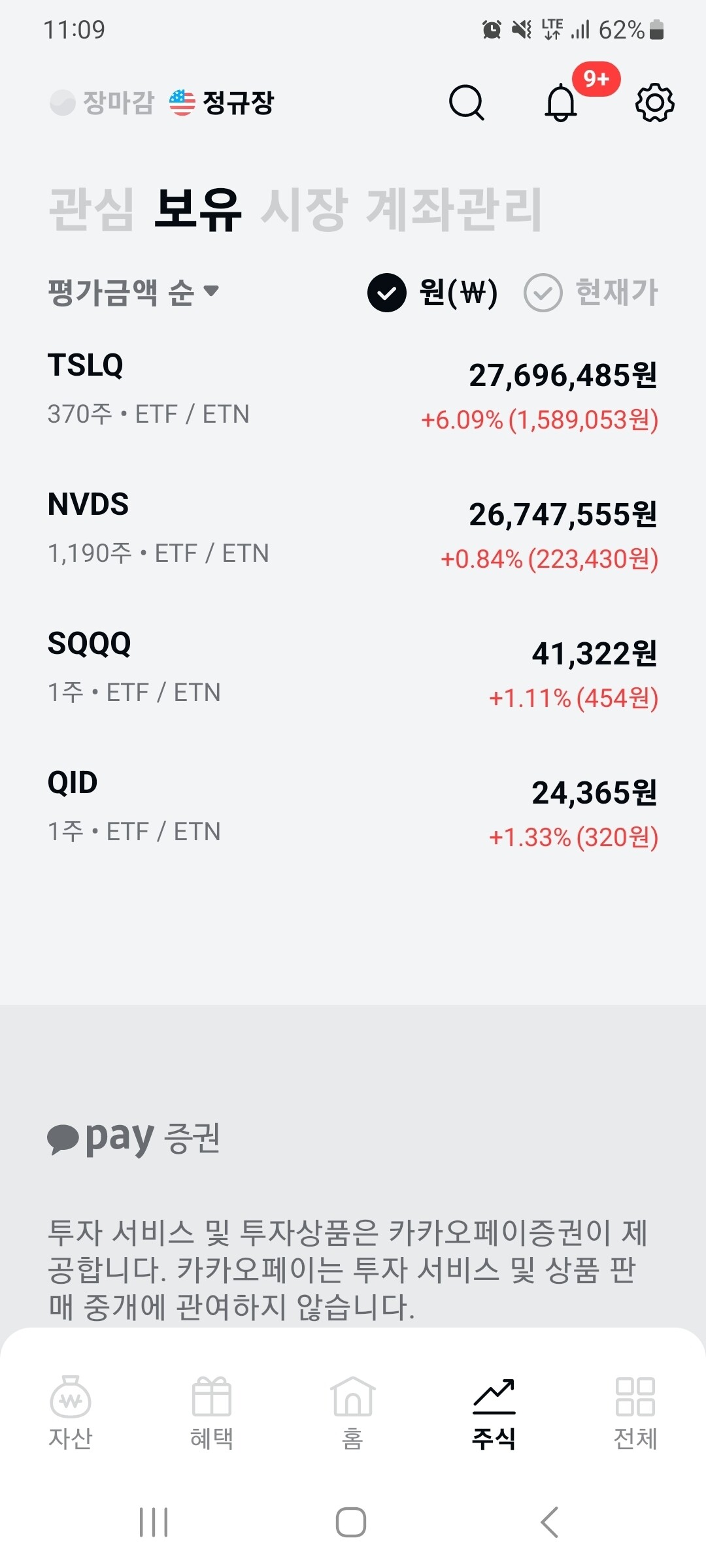706x1568 pixels.
Task: Open the NVDS holding
Action: pos(353,529)
